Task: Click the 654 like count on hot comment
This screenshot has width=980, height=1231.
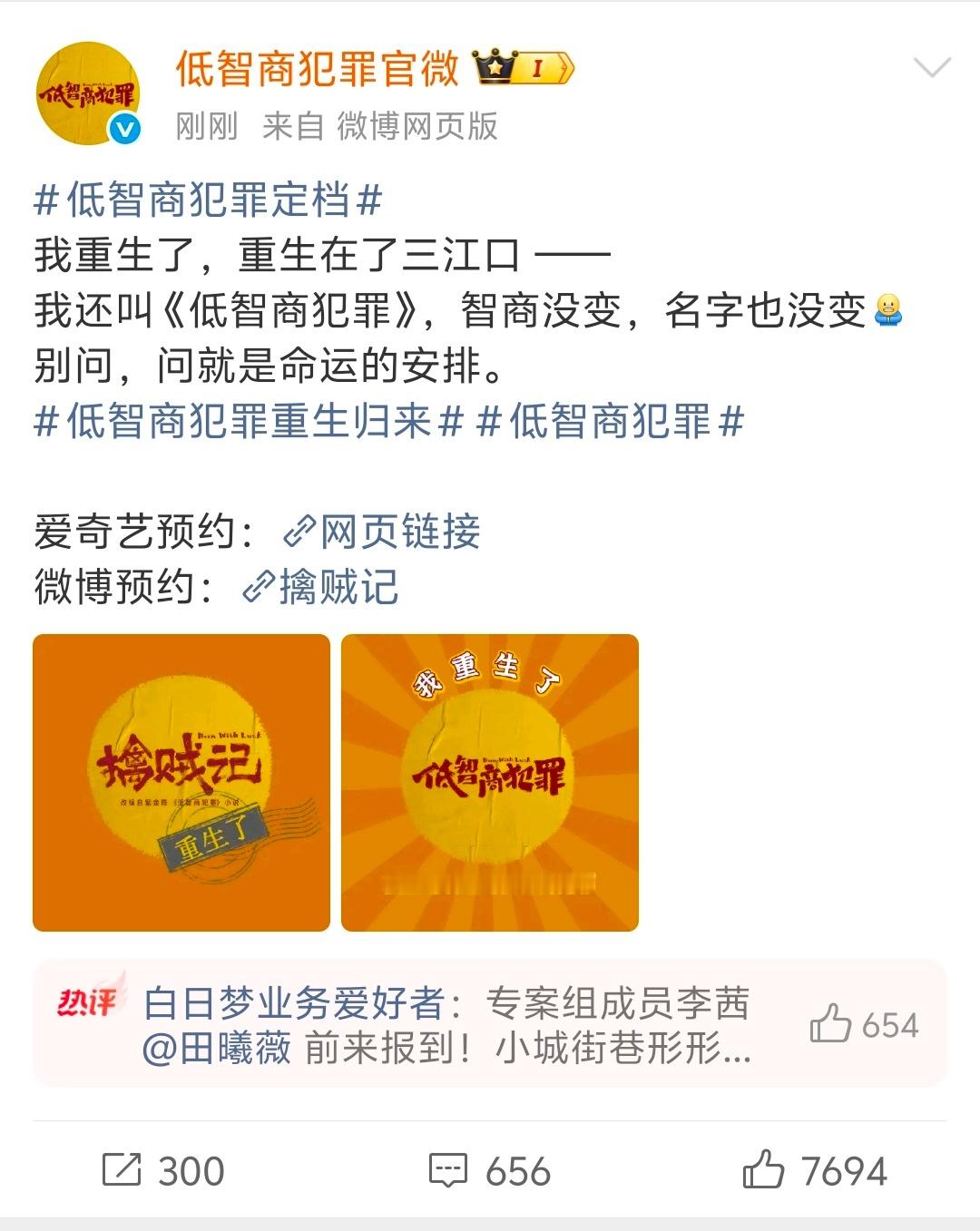Action: click(888, 1027)
